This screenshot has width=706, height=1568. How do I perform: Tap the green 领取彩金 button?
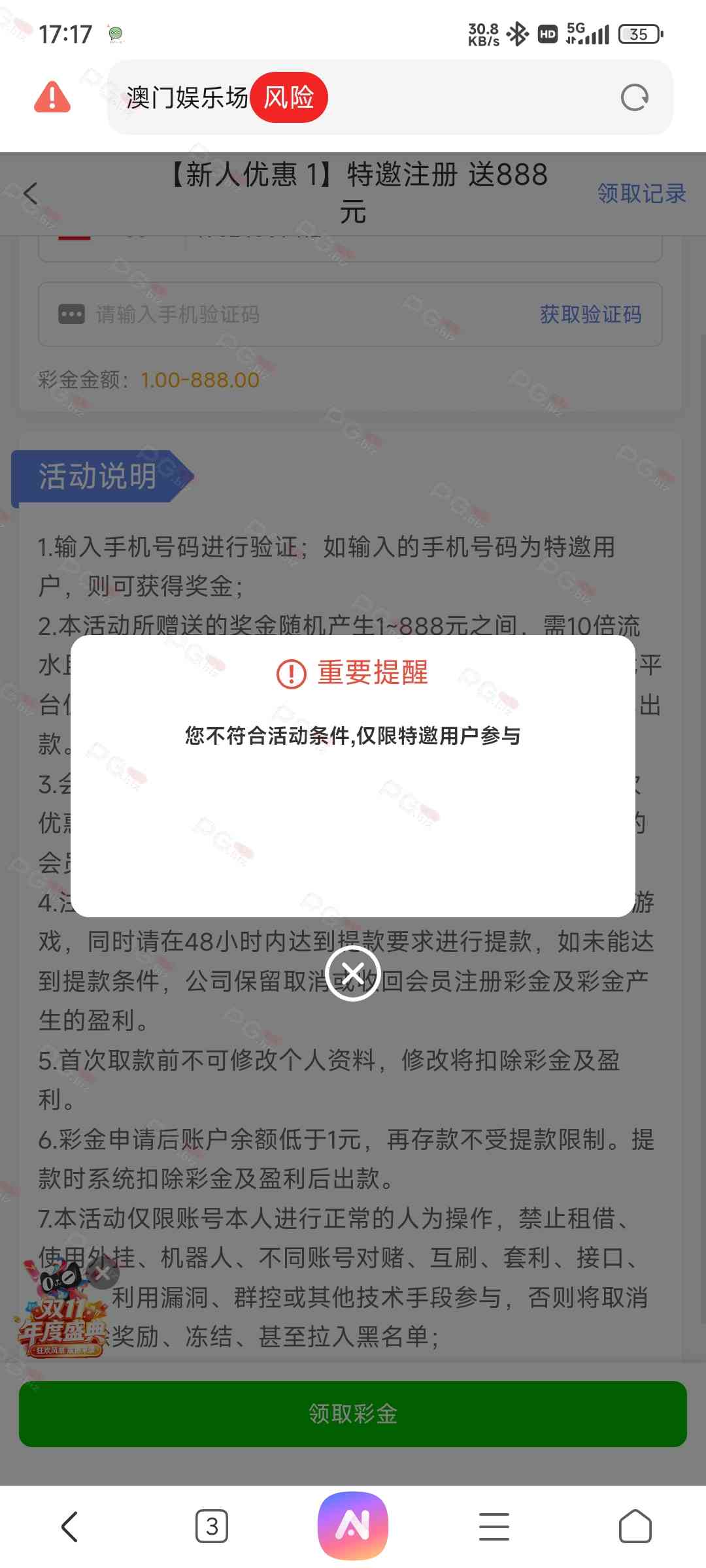(x=353, y=1414)
